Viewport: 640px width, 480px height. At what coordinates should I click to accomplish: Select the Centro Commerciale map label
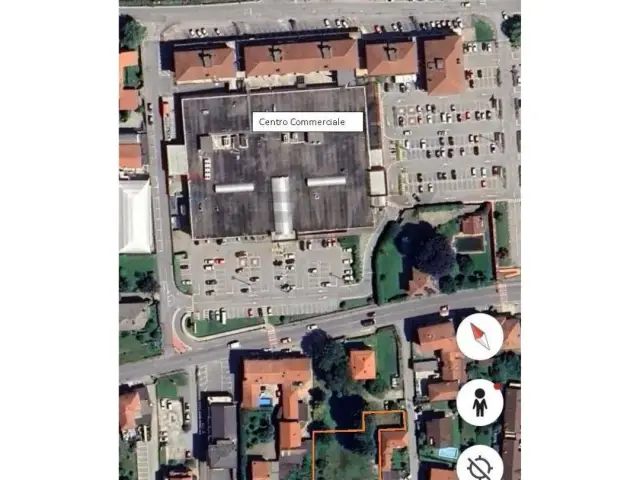301,122
